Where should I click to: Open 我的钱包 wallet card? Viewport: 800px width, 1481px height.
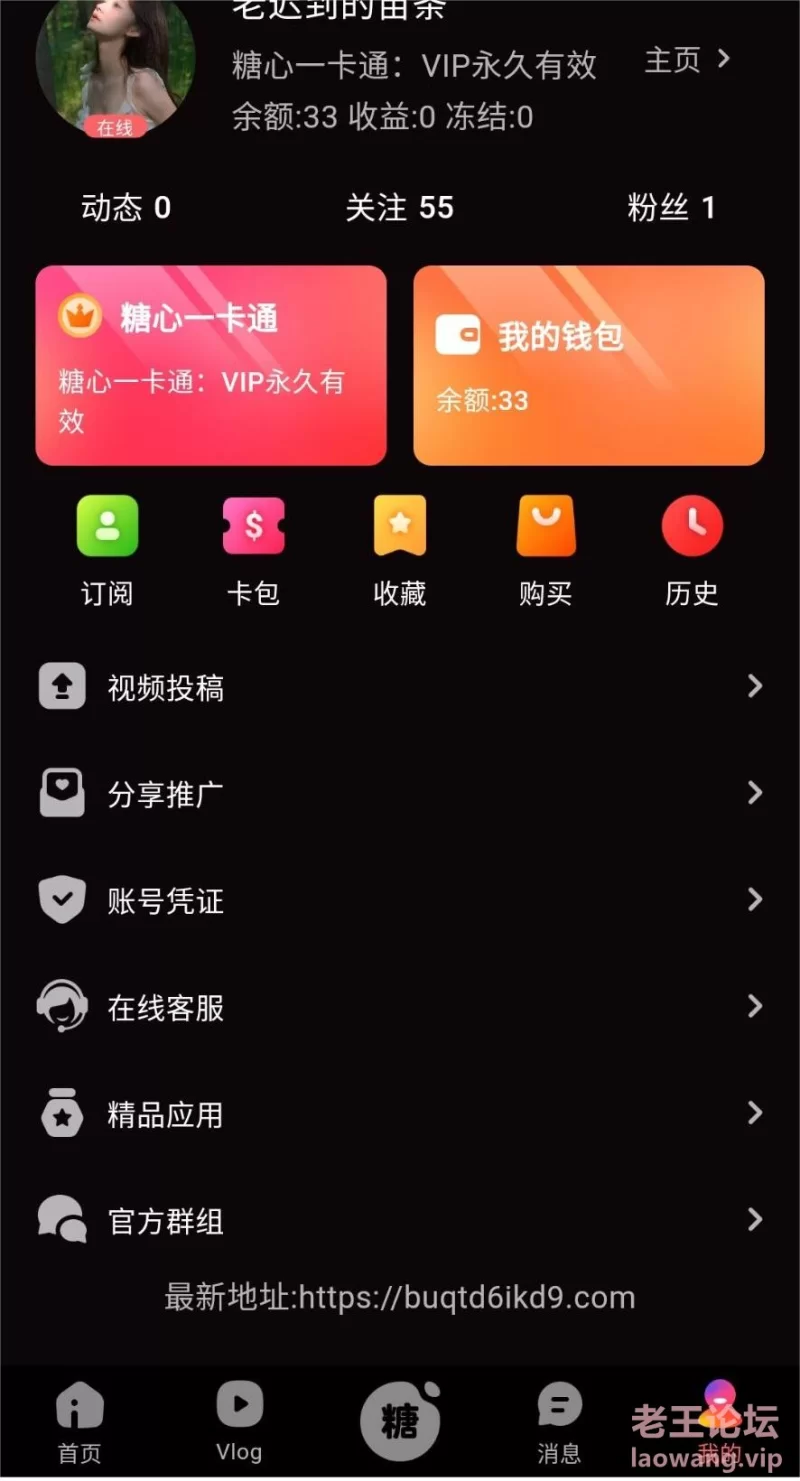pos(588,365)
